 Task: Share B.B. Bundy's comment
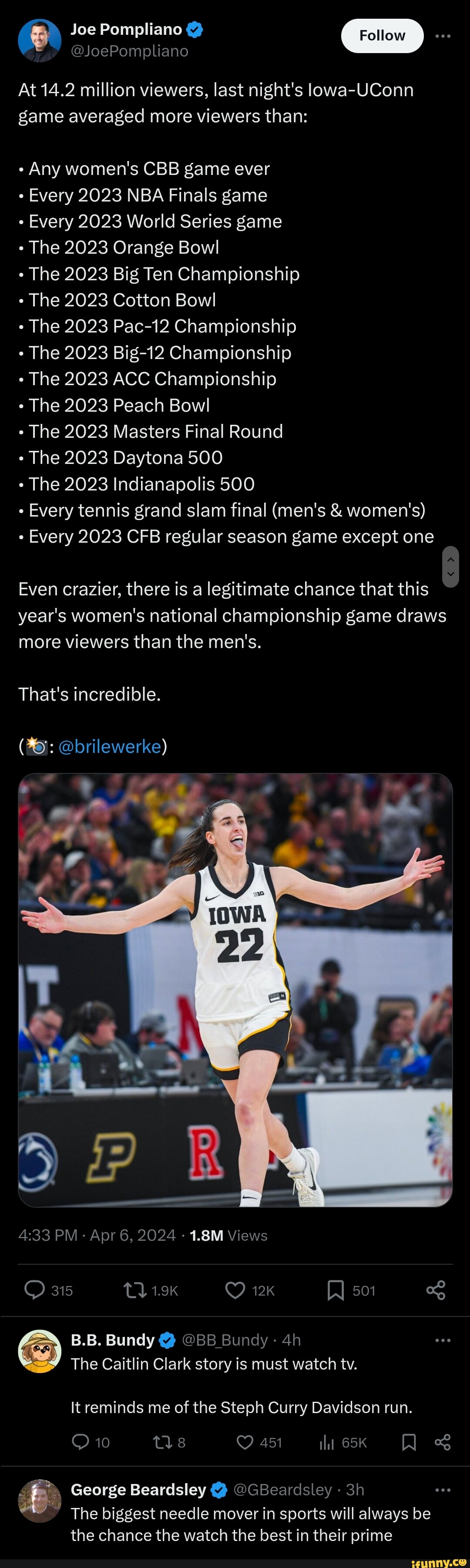443,1442
